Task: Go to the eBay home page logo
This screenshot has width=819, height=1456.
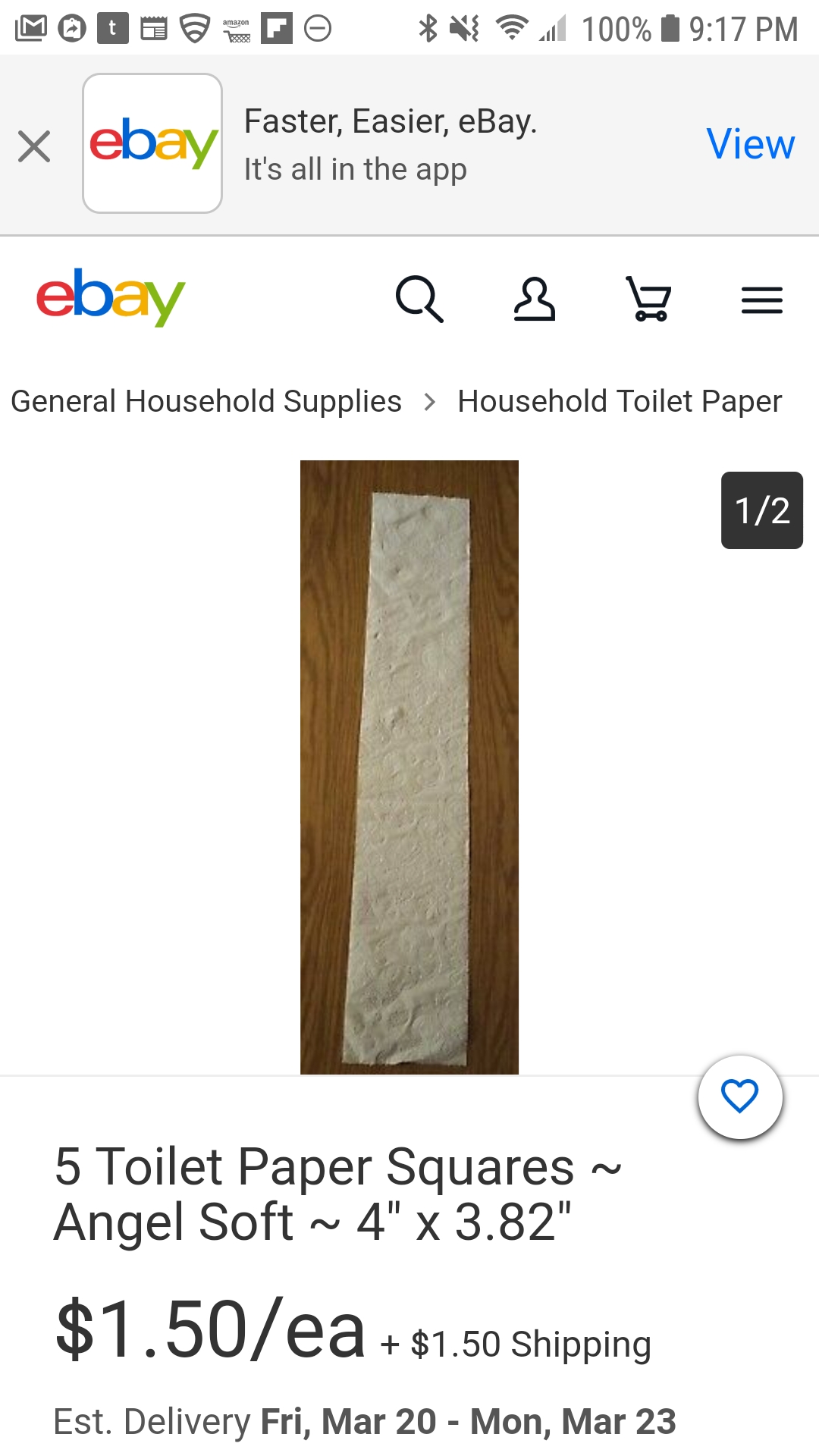Action: pos(111,297)
